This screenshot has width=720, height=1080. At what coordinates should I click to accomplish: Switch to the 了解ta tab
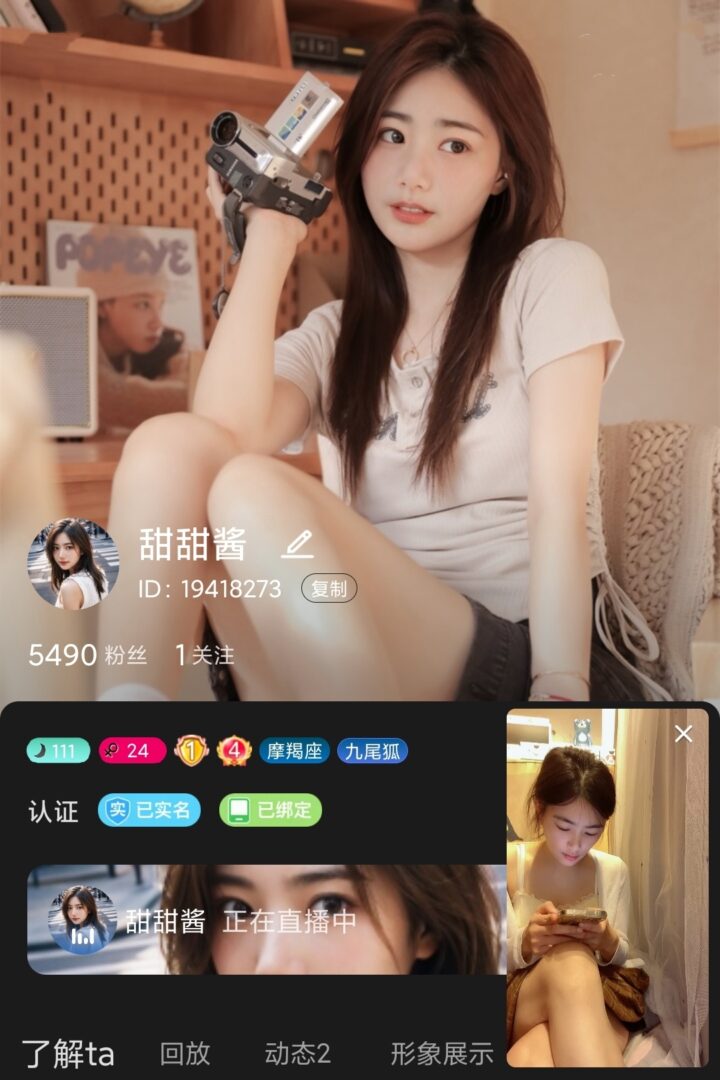coord(68,1053)
